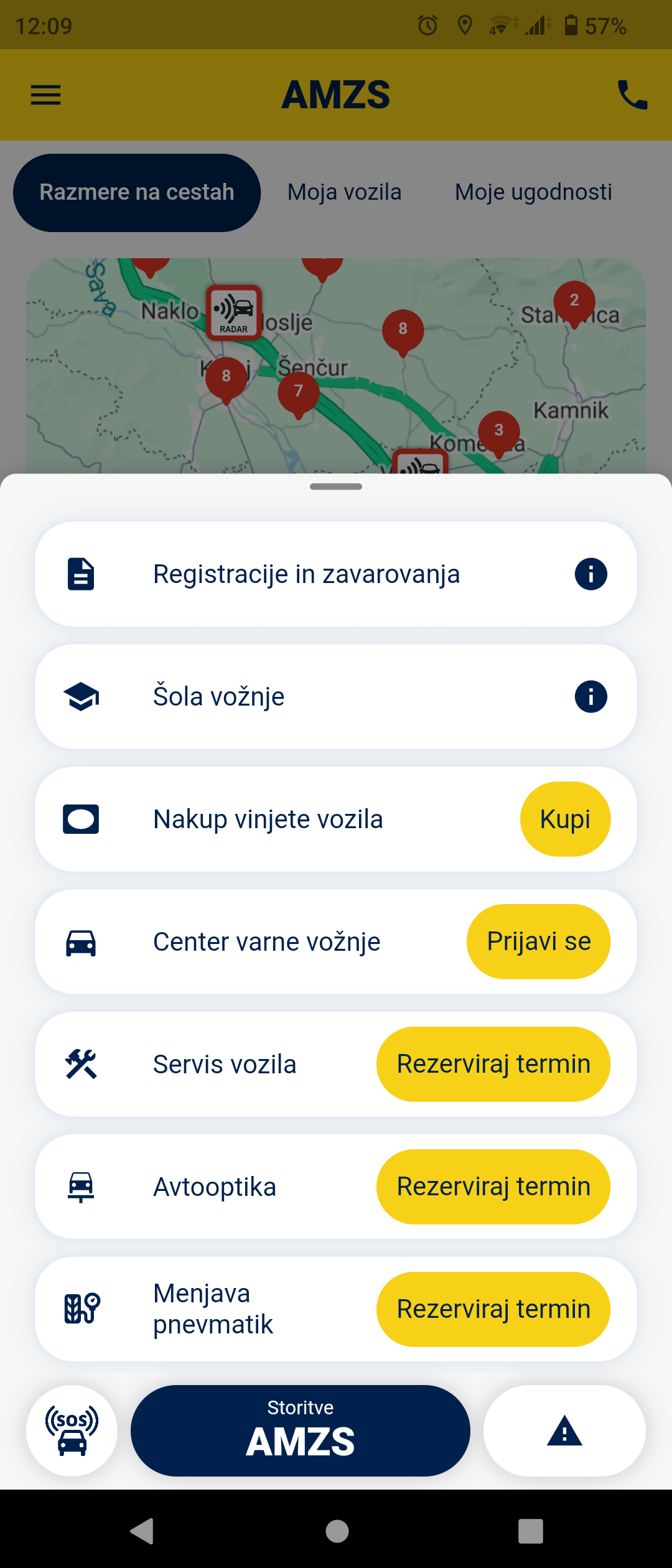Switch to the Moje ugodnosti tab
The width and height of the screenshot is (672, 1568).
533,192
